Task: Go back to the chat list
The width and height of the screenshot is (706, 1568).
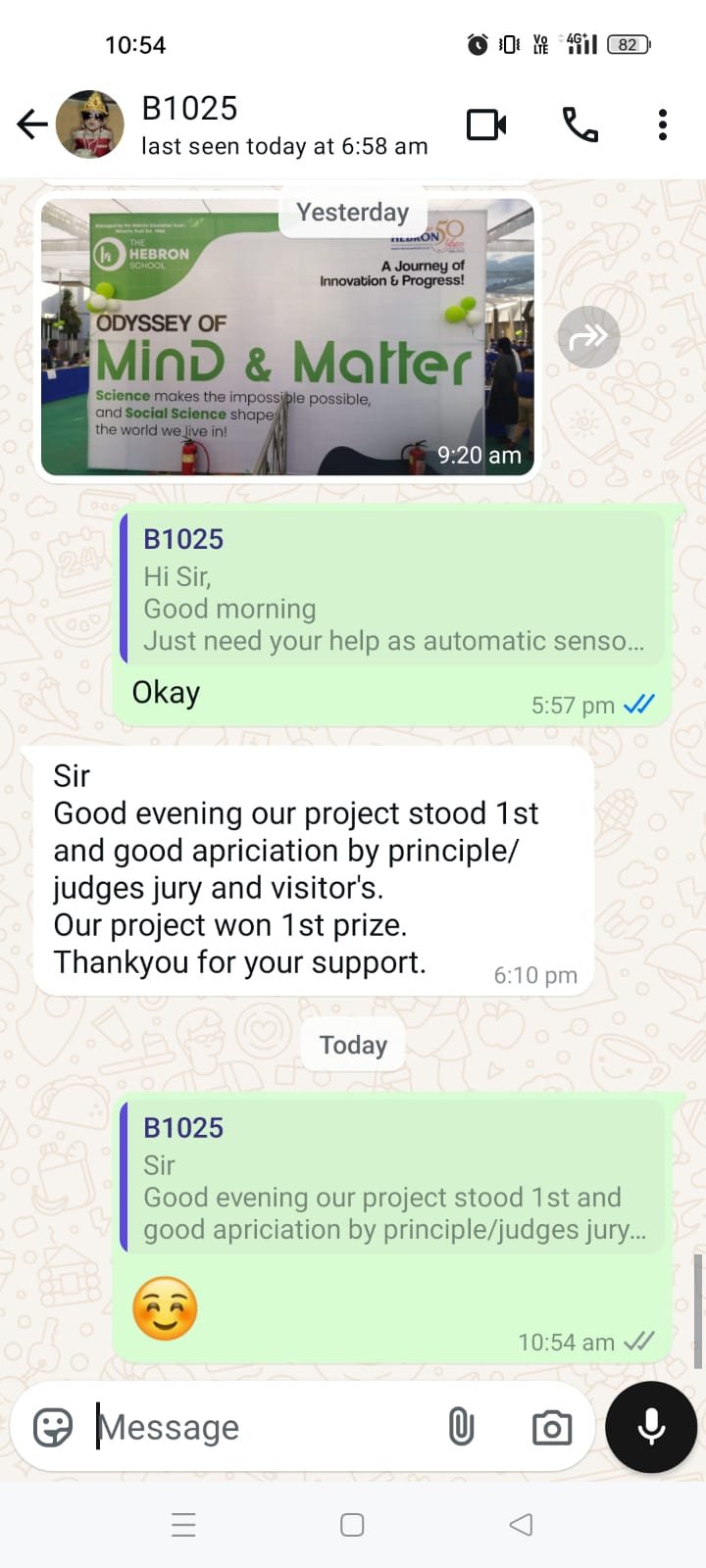Action: [x=32, y=124]
